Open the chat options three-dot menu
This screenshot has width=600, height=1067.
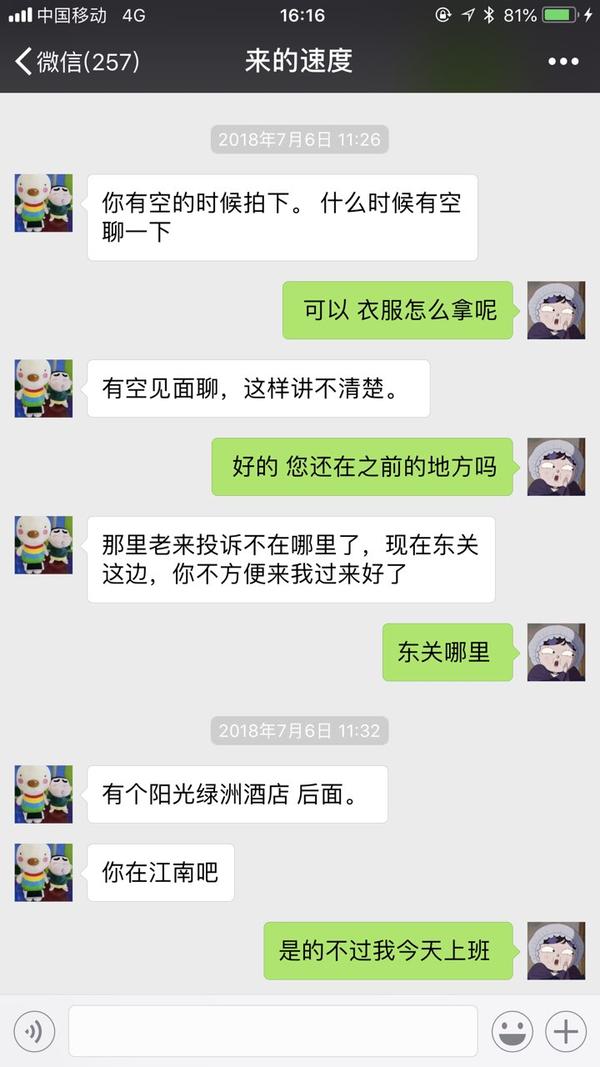563,62
